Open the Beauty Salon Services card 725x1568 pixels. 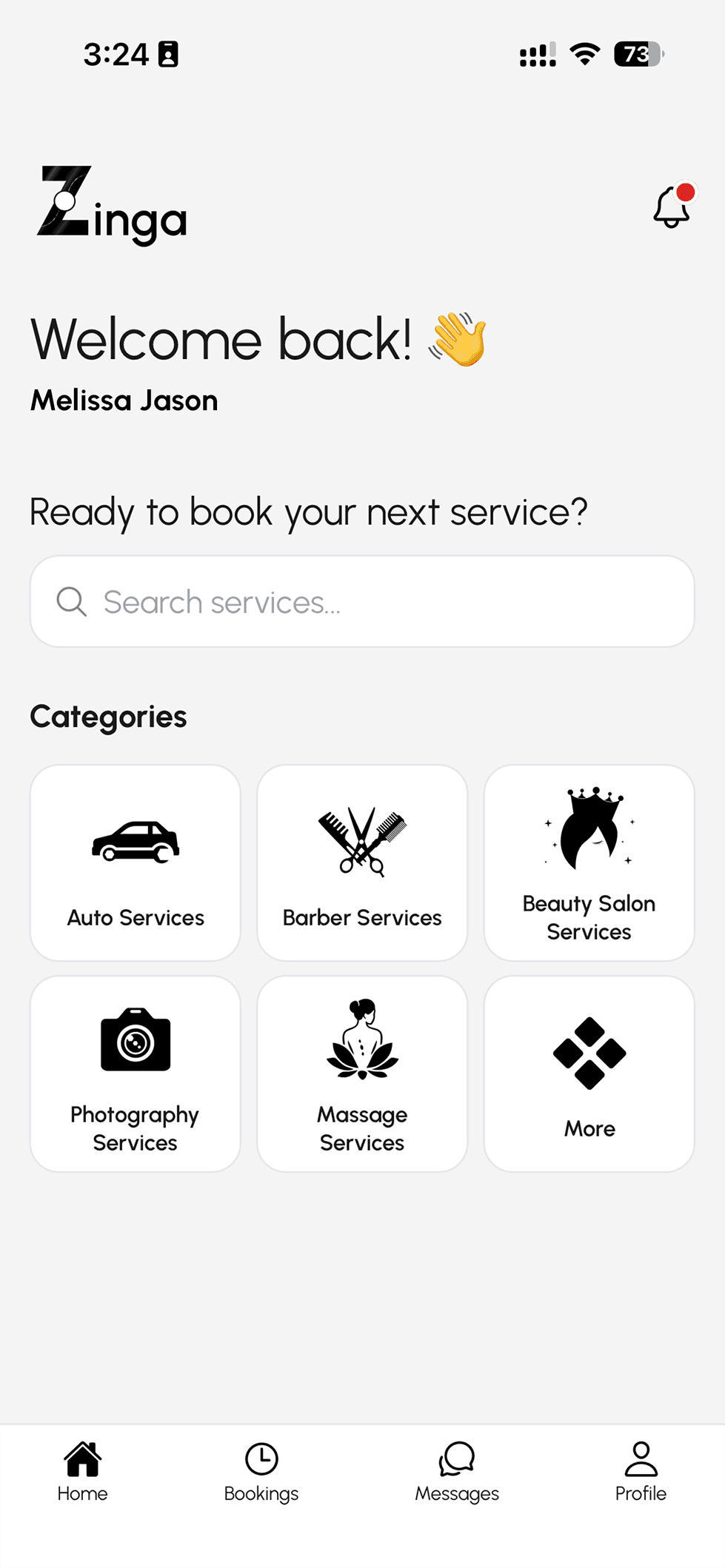[x=589, y=861]
